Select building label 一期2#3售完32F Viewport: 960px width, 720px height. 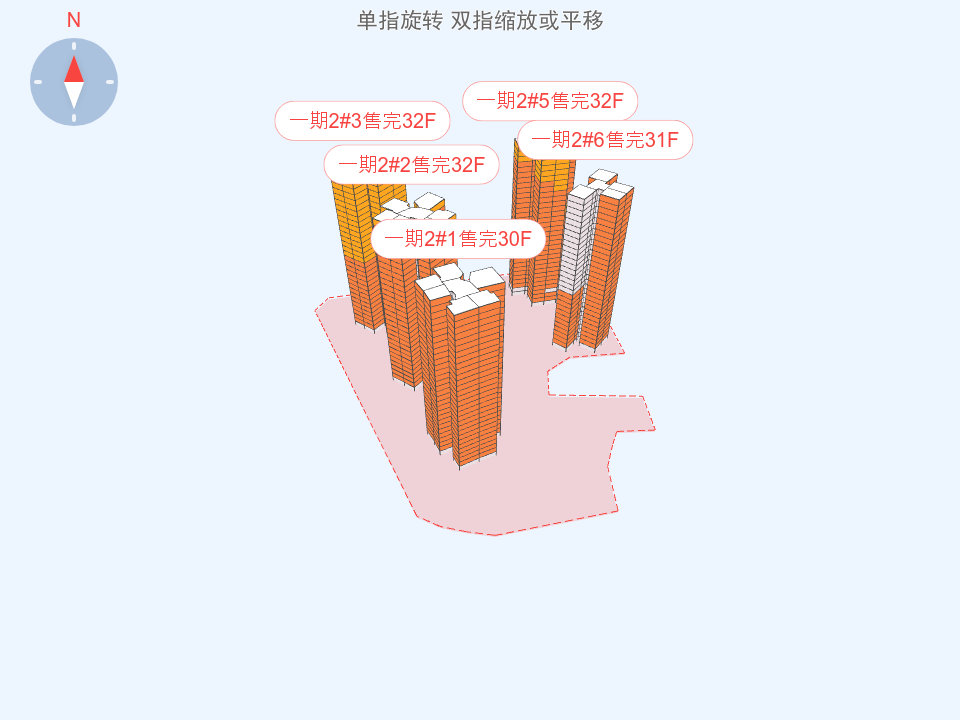[x=362, y=121]
